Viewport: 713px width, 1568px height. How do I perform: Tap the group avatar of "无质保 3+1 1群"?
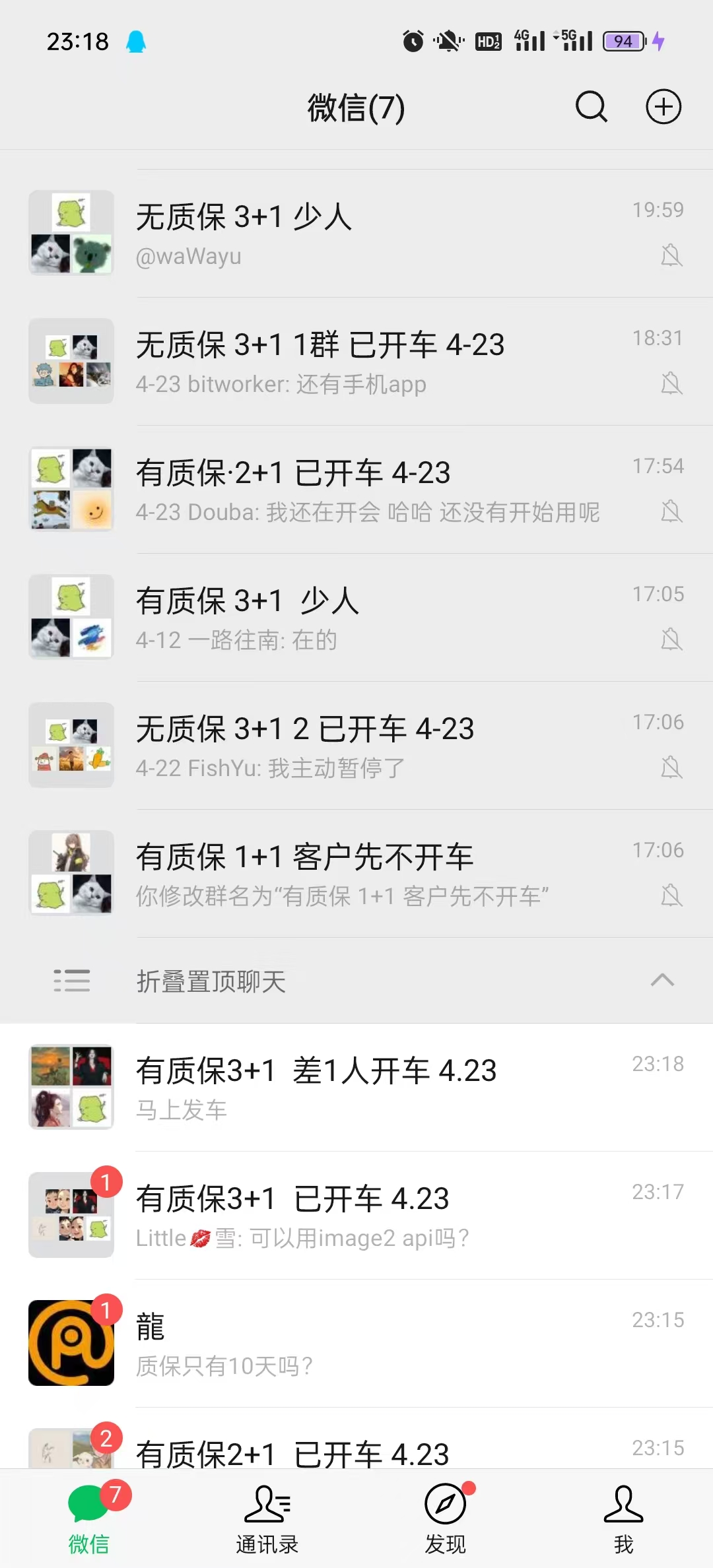point(71,360)
